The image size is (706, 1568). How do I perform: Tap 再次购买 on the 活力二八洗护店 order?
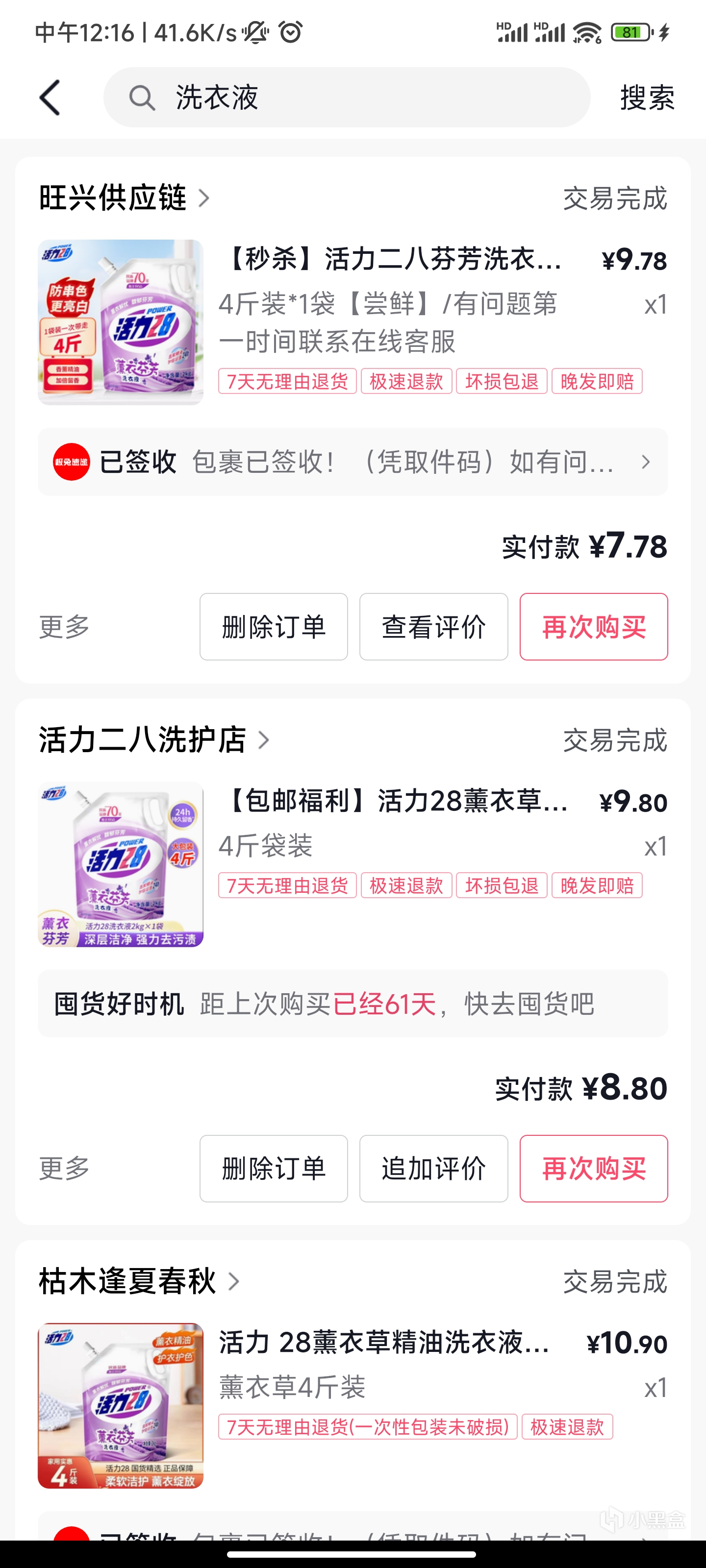coord(593,1169)
